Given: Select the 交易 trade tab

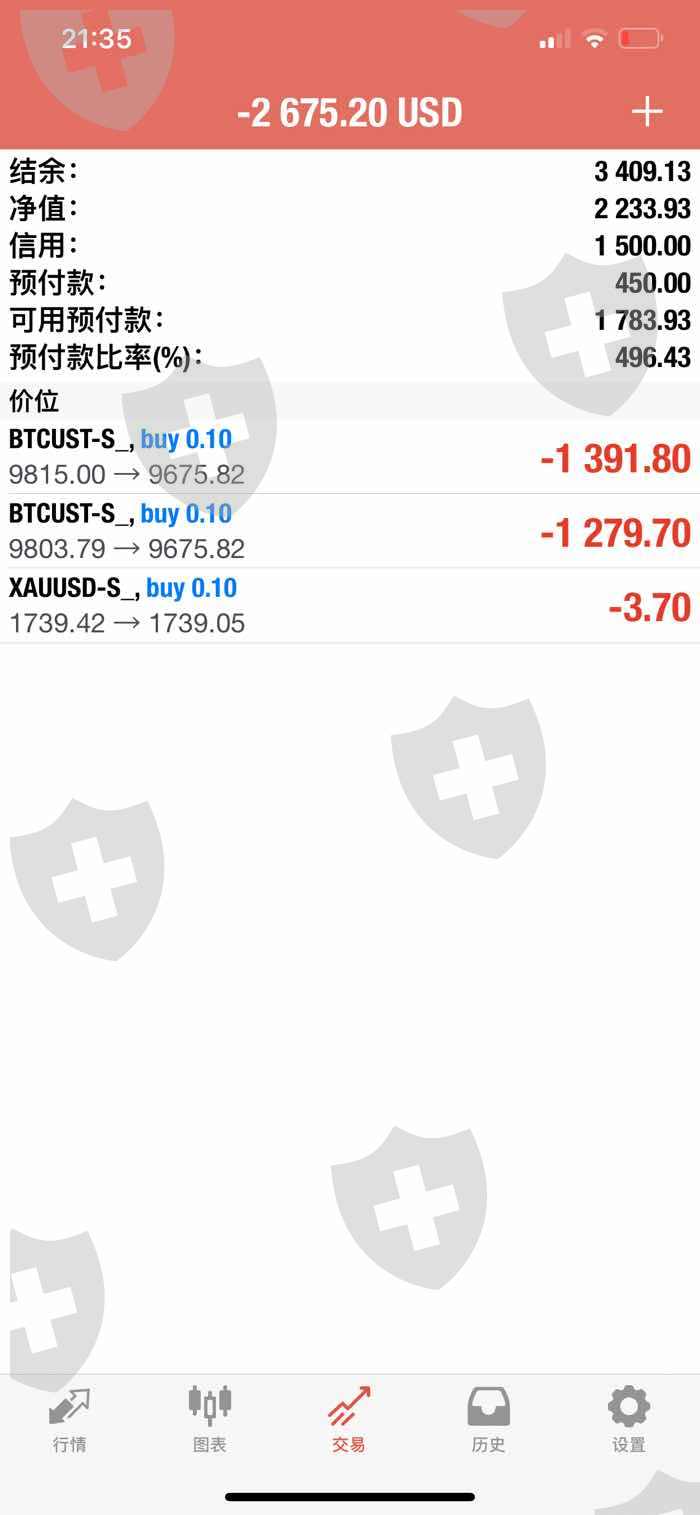Looking at the screenshot, I should (349, 1419).
